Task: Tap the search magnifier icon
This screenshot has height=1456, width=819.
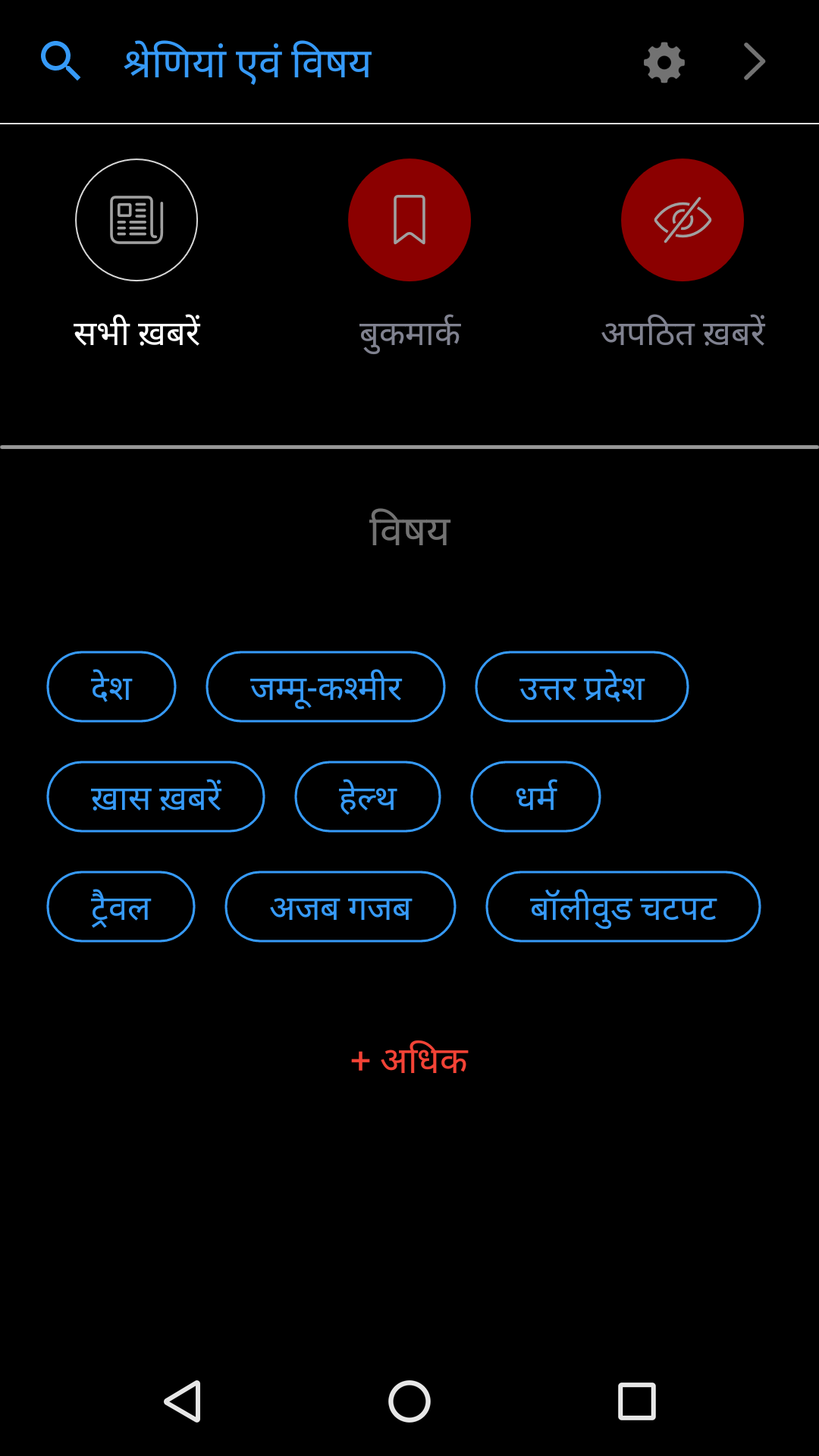Action: (x=60, y=61)
